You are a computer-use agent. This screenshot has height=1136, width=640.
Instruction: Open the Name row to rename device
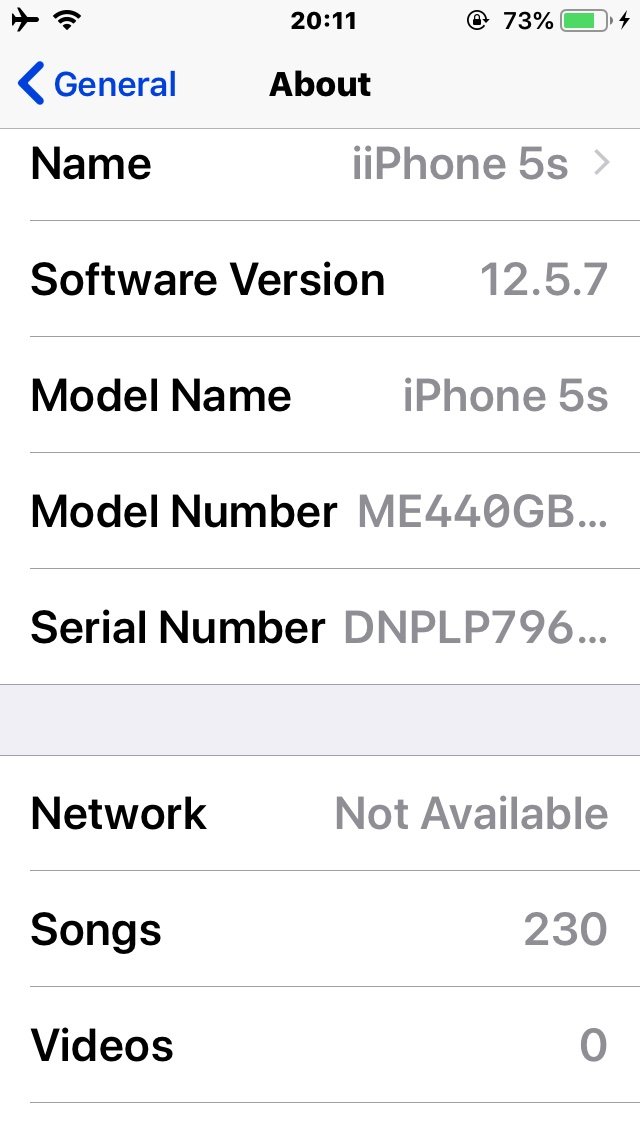(320, 165)
